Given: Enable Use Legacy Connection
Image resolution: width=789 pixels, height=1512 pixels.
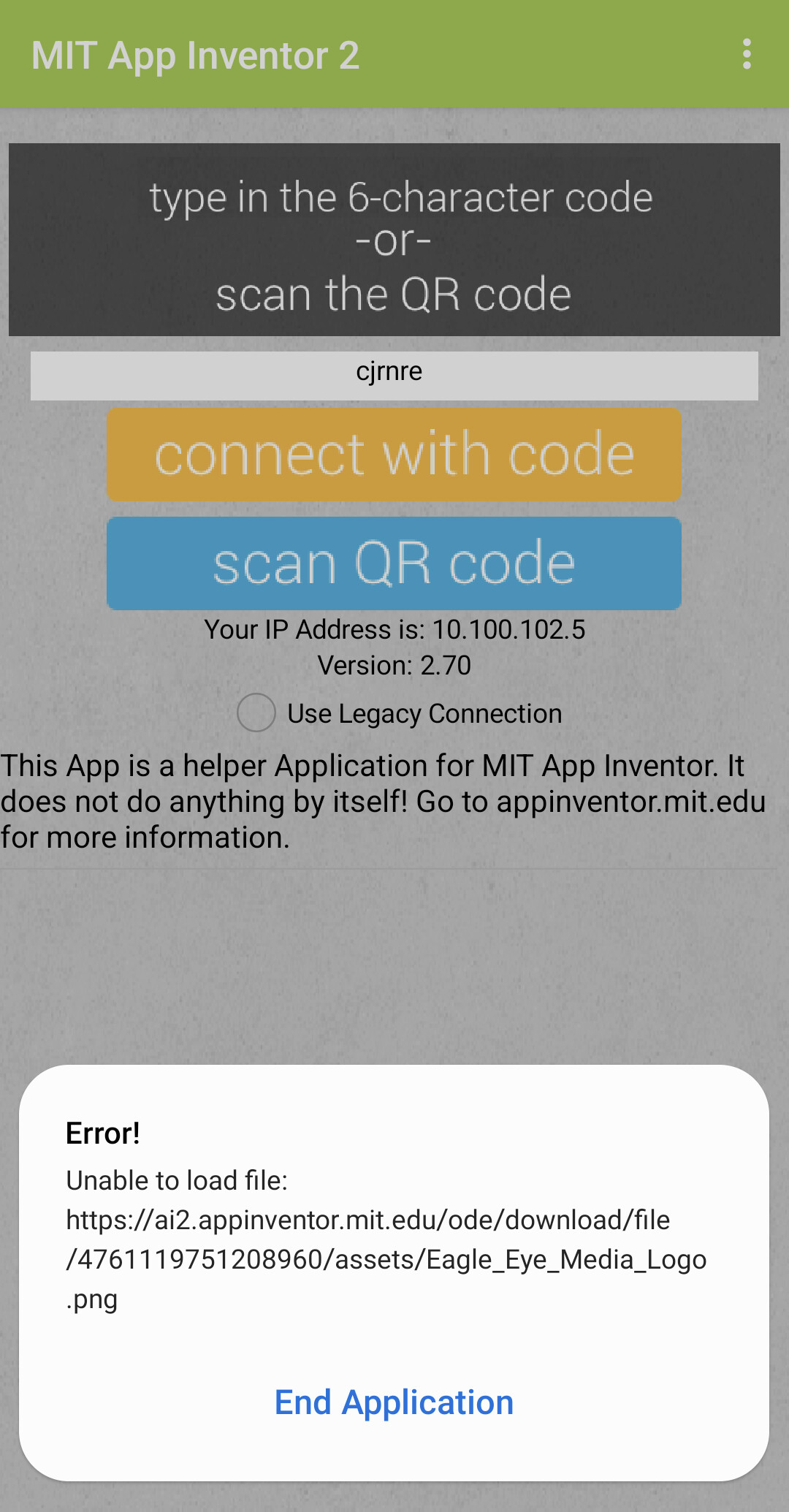Looking at the screenshot, I should pos(256,713).
